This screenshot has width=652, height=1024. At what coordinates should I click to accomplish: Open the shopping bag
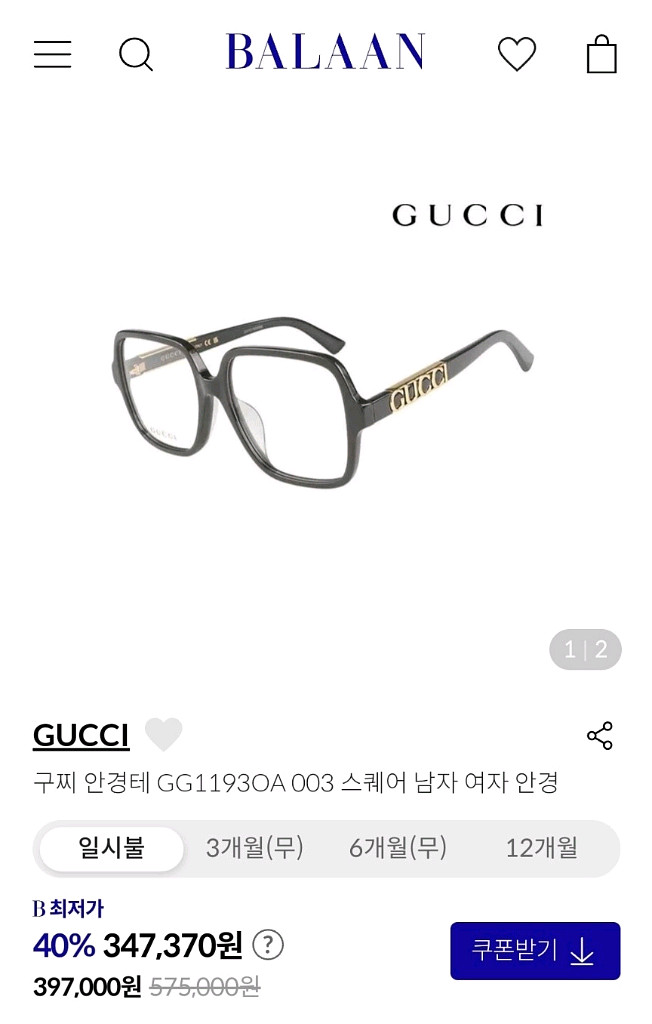[x=601, y=54]
